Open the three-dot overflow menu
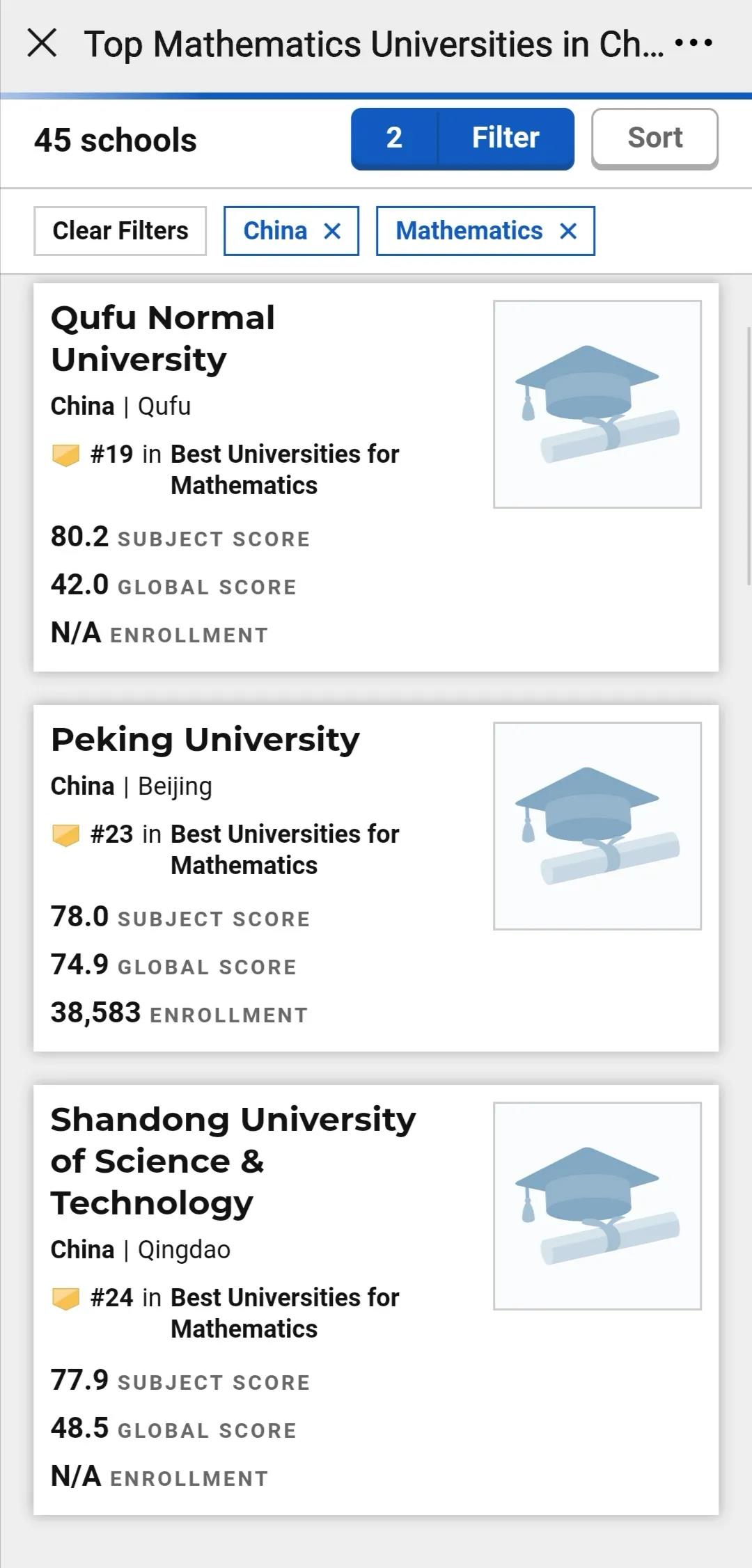Viewport: 752px width, 1568px height. coord(694,43)
